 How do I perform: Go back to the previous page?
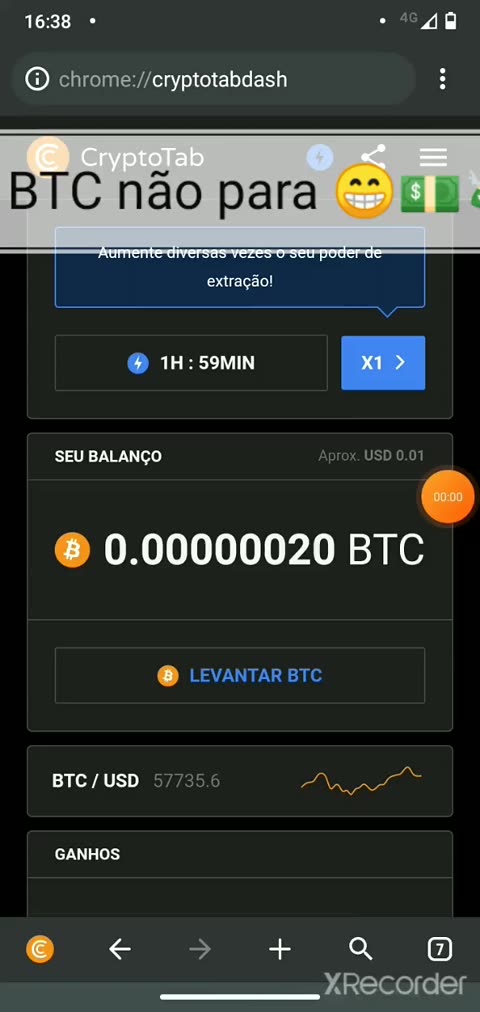(x=120, y=949)
